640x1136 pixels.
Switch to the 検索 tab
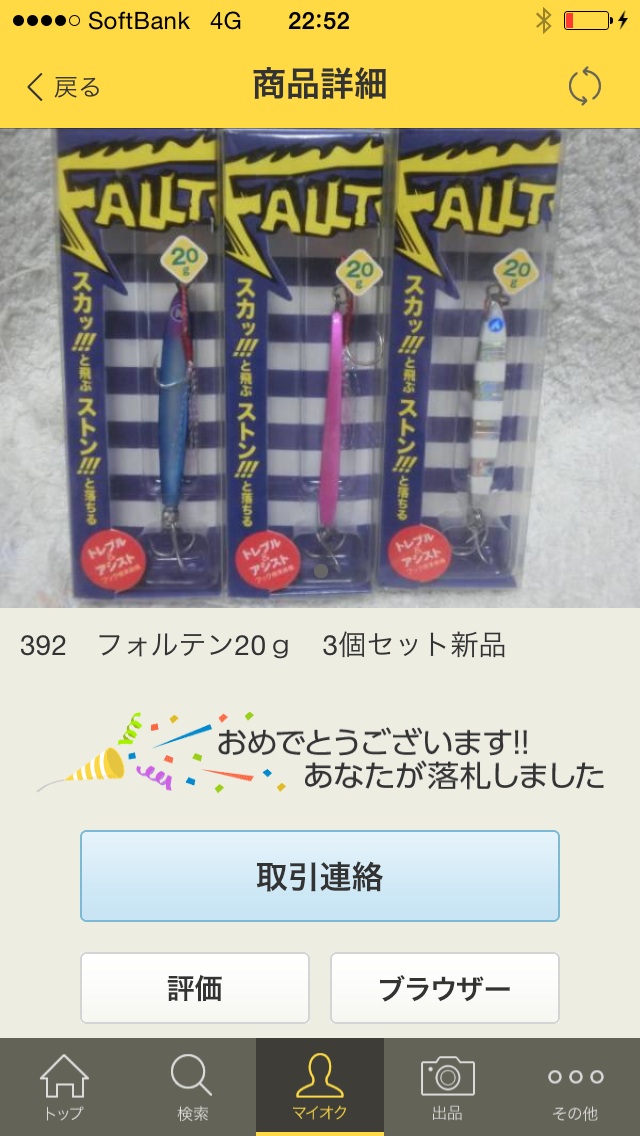(x=192, y=1087)
